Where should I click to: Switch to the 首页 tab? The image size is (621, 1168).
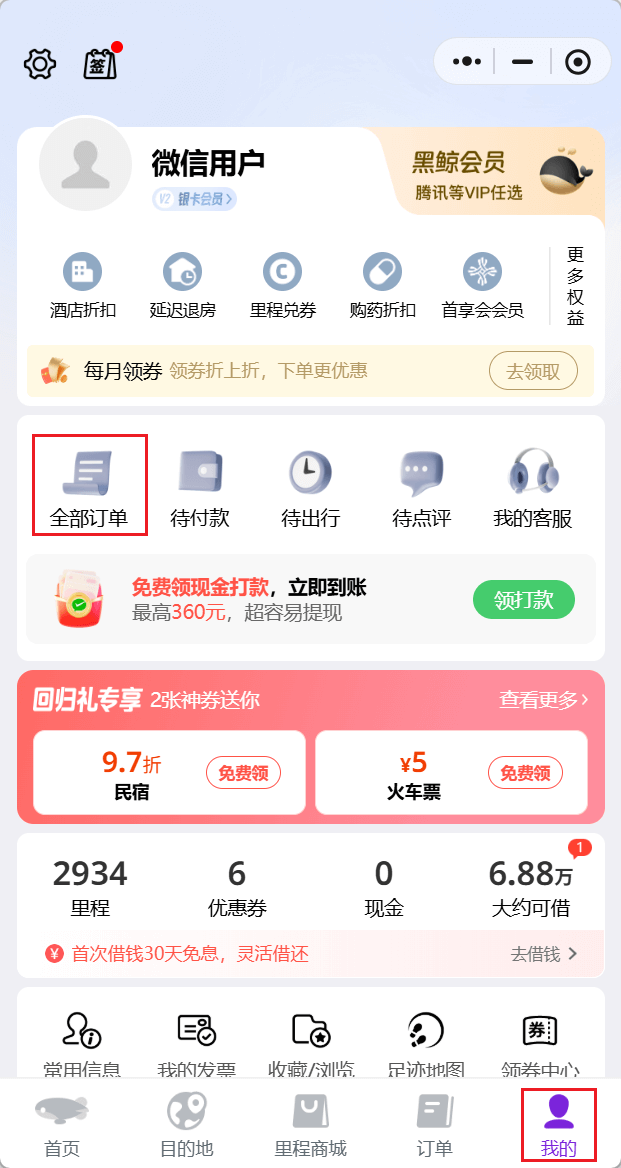[61, 1125]
